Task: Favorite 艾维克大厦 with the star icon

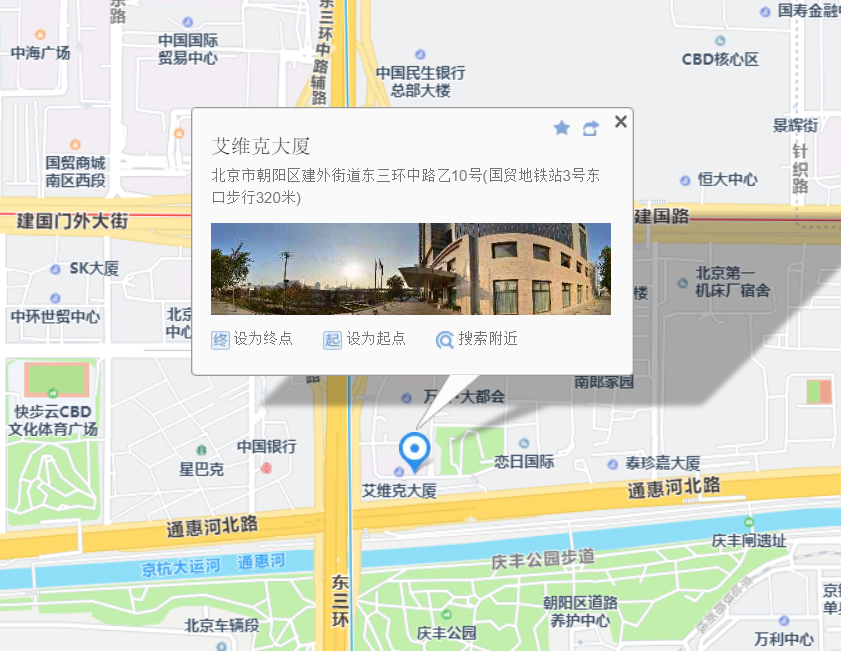Action: (x=562, y=128)
